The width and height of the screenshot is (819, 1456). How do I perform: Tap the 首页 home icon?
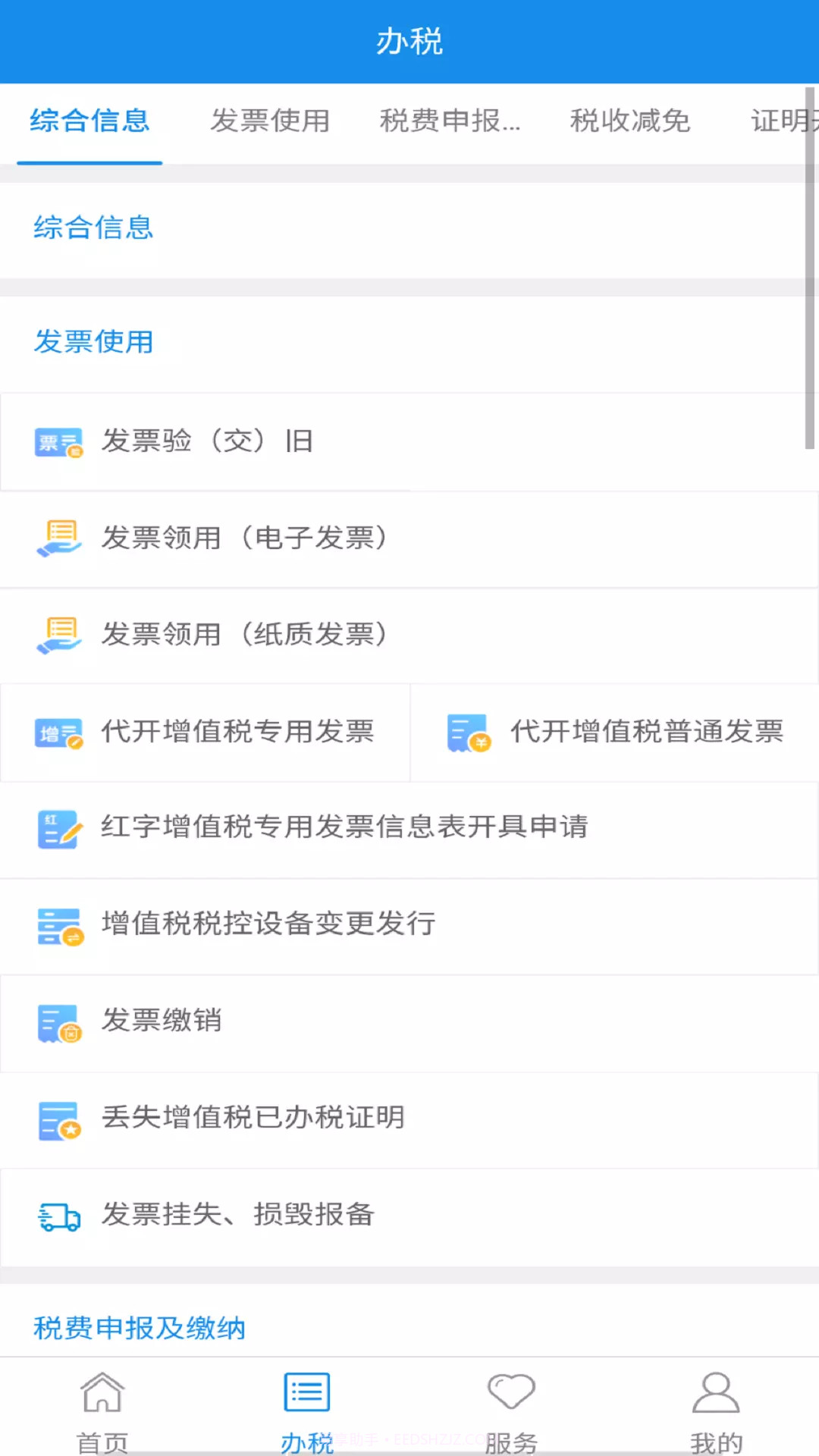coord(101,1394)
